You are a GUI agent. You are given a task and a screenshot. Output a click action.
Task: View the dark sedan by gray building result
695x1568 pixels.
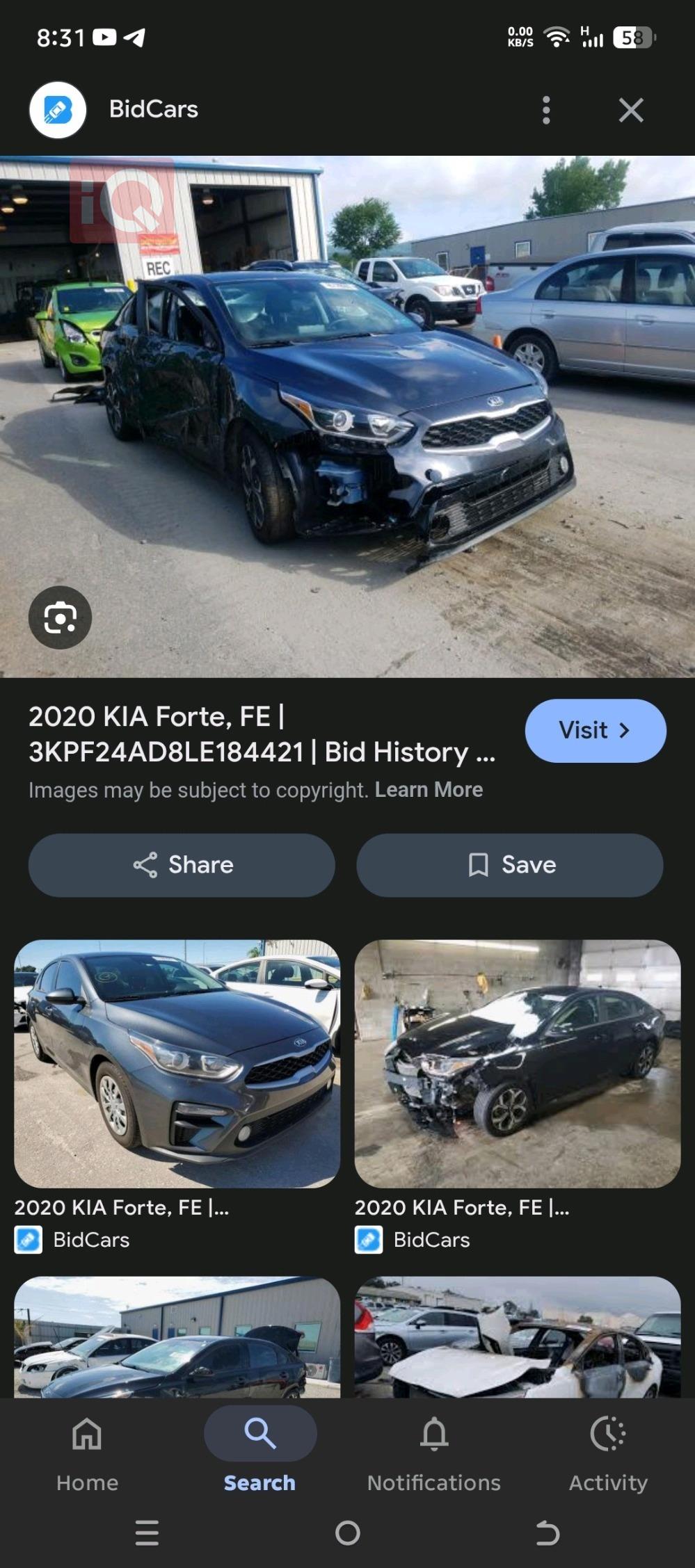click(x=177, y=1339)
